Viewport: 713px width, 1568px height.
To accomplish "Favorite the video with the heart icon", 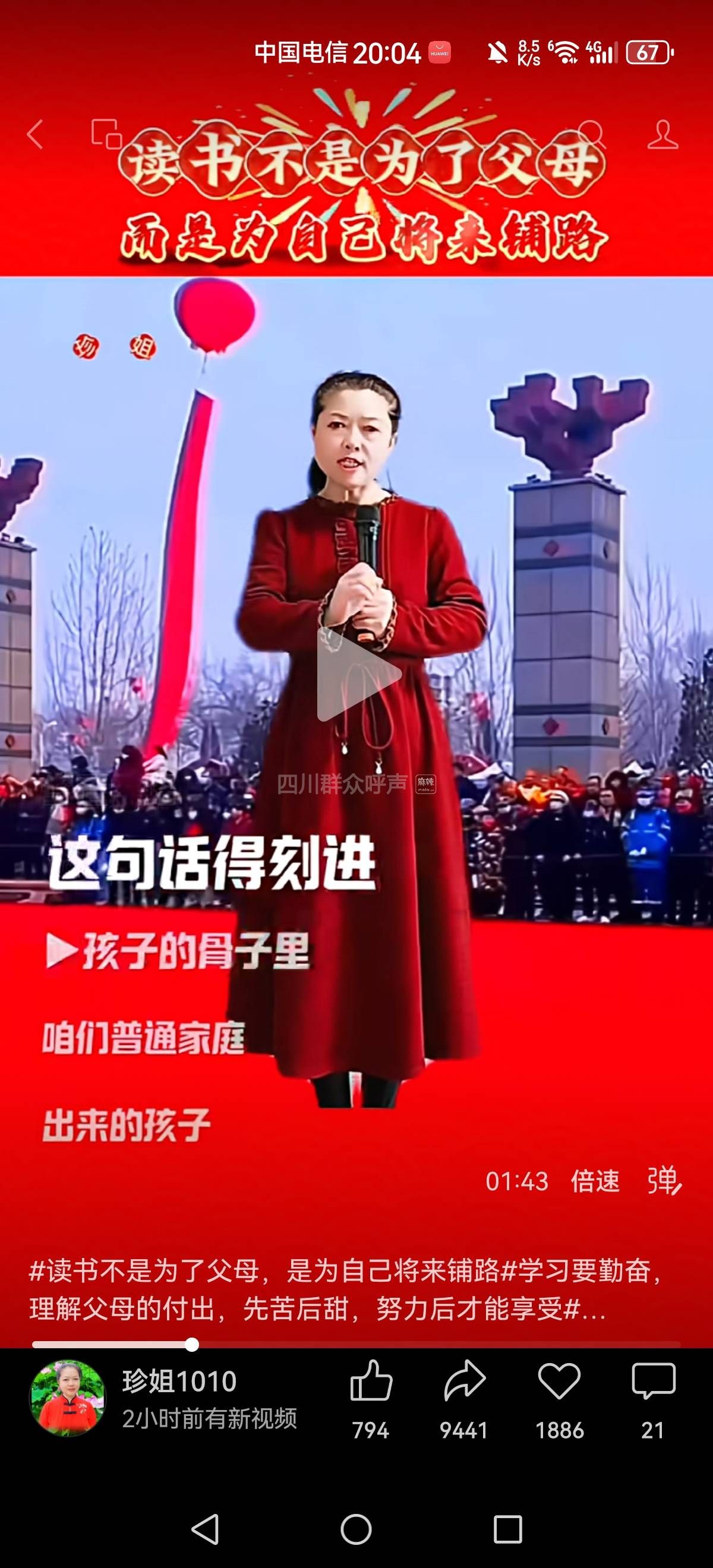I will (x=559, y=1382).
